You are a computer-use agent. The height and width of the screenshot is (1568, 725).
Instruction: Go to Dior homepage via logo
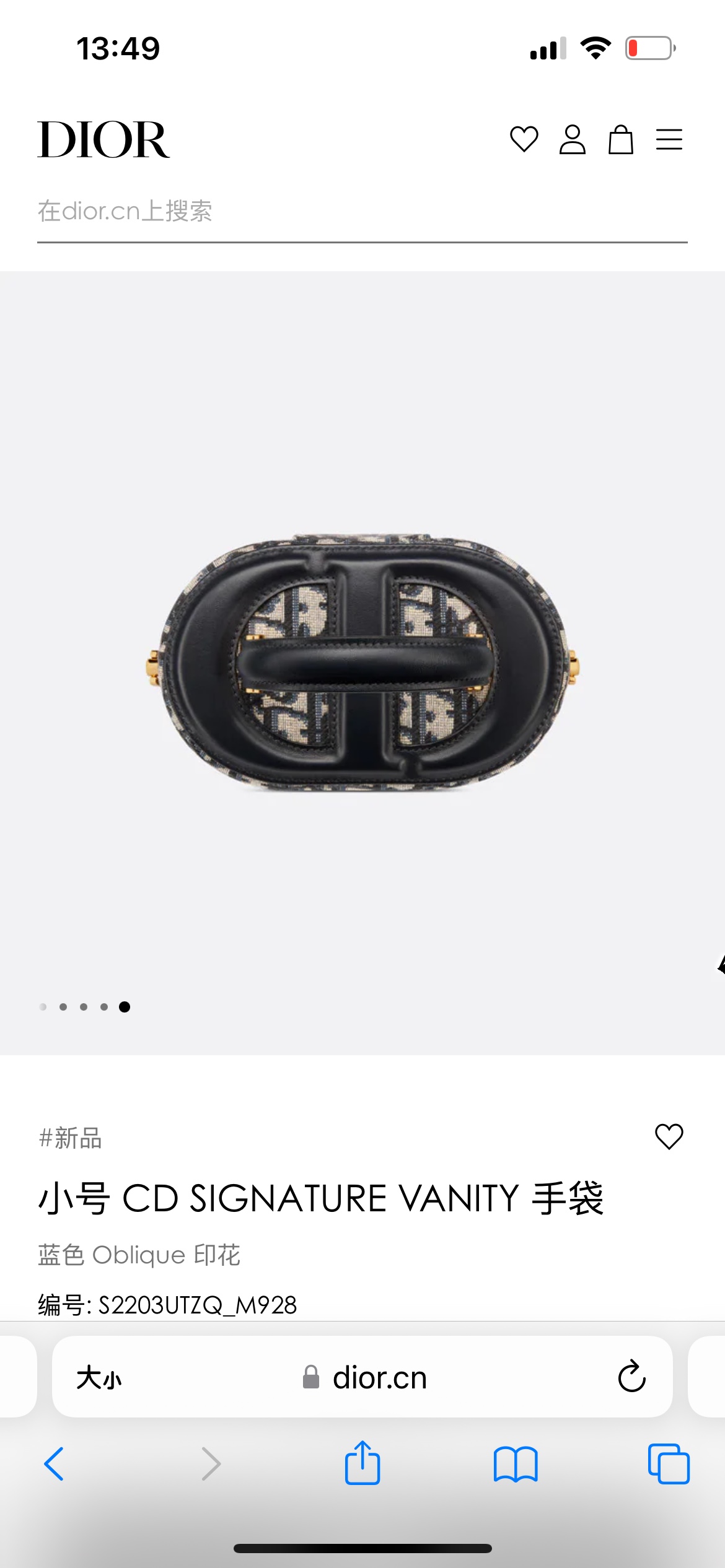tap(103, 140)
